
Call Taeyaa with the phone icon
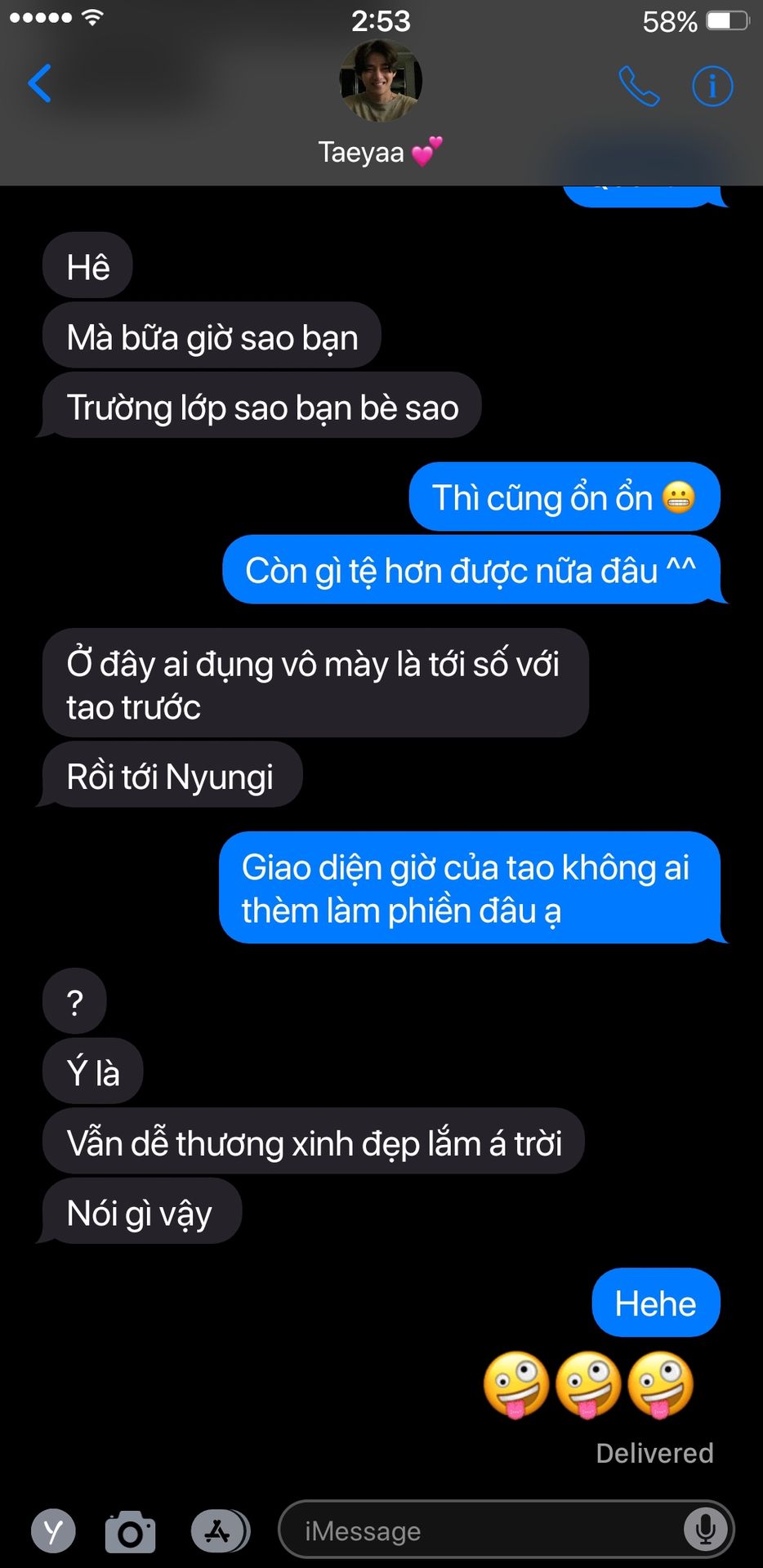[638, 86]
